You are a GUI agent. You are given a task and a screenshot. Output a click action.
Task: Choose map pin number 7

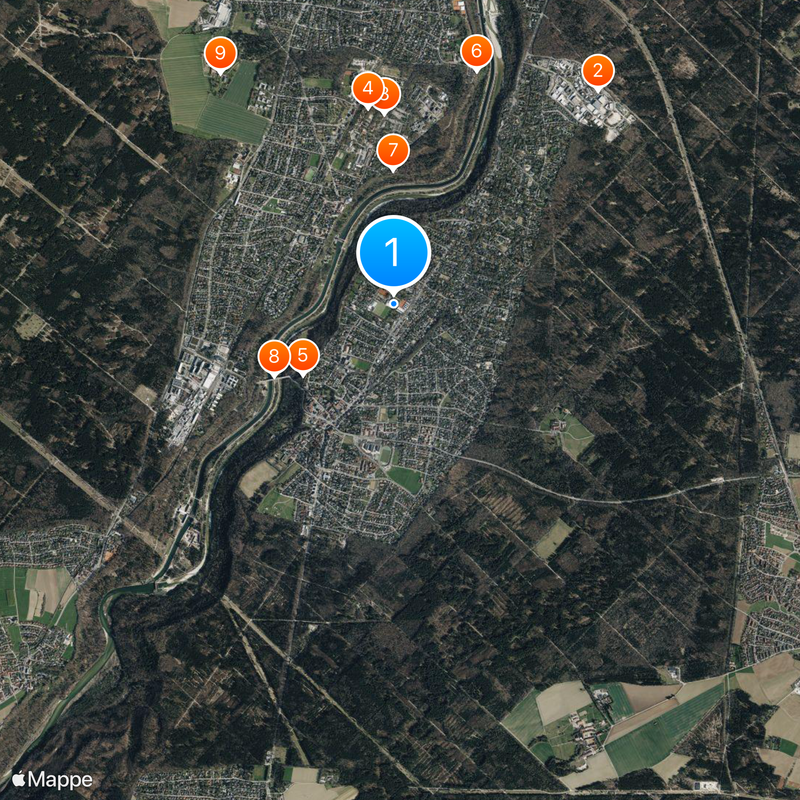pos(392,151)
